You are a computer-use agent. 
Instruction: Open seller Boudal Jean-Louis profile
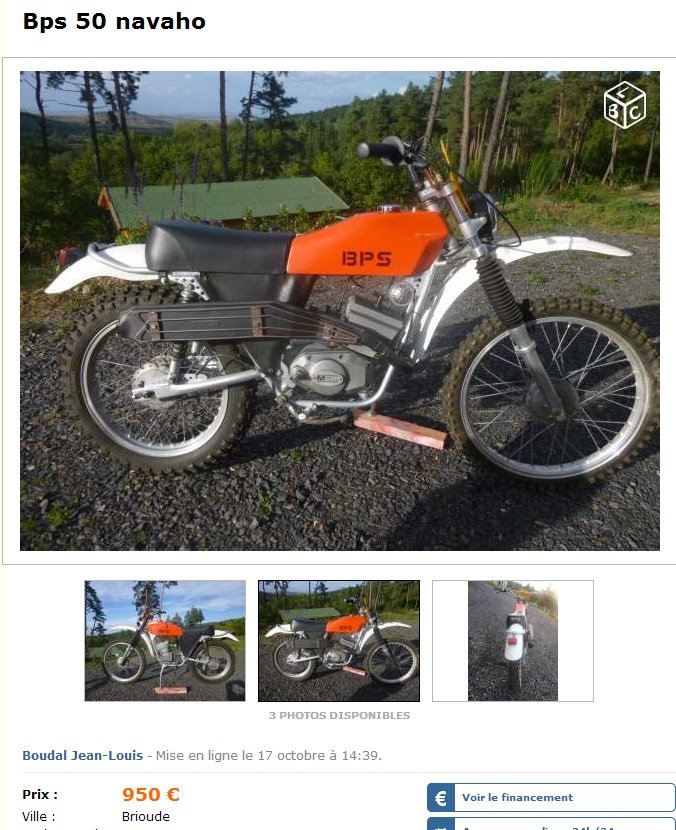click(x=83, y=755)
